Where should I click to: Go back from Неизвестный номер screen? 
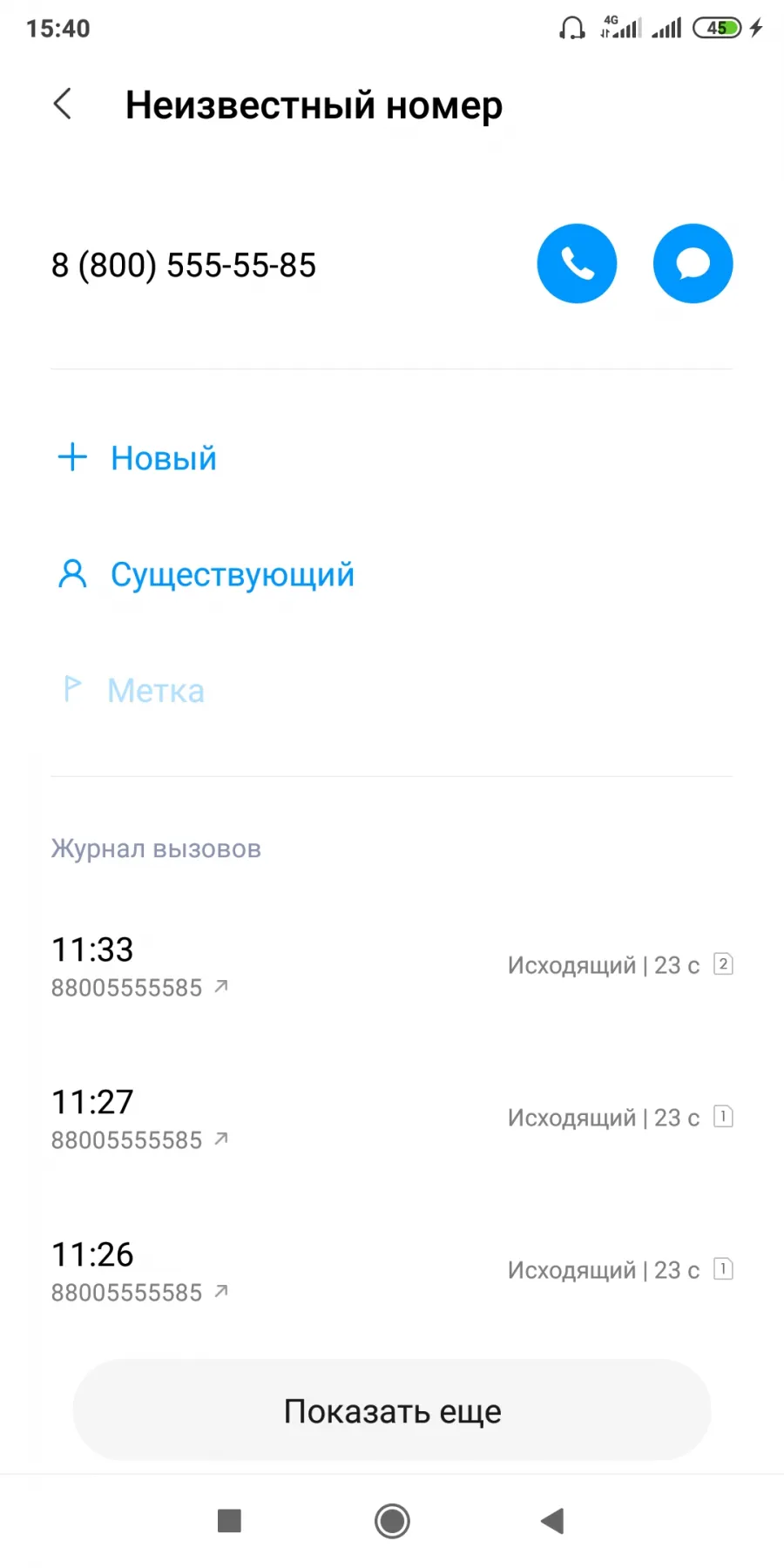pos(63,105)
